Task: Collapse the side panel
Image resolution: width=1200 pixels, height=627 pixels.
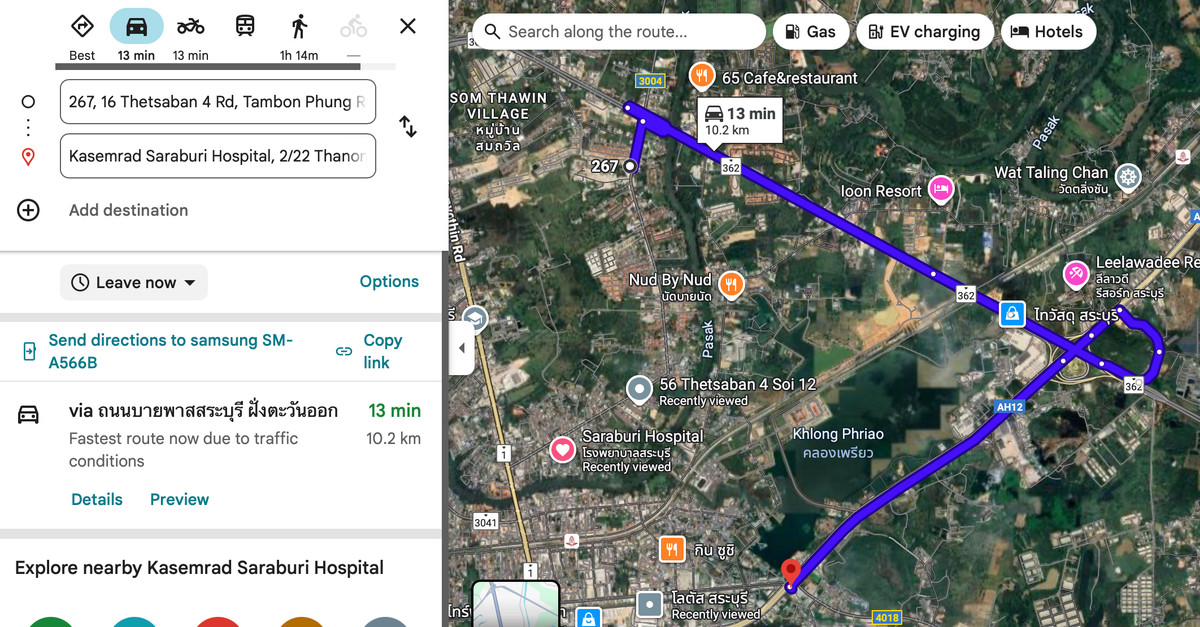Action: 461,348
